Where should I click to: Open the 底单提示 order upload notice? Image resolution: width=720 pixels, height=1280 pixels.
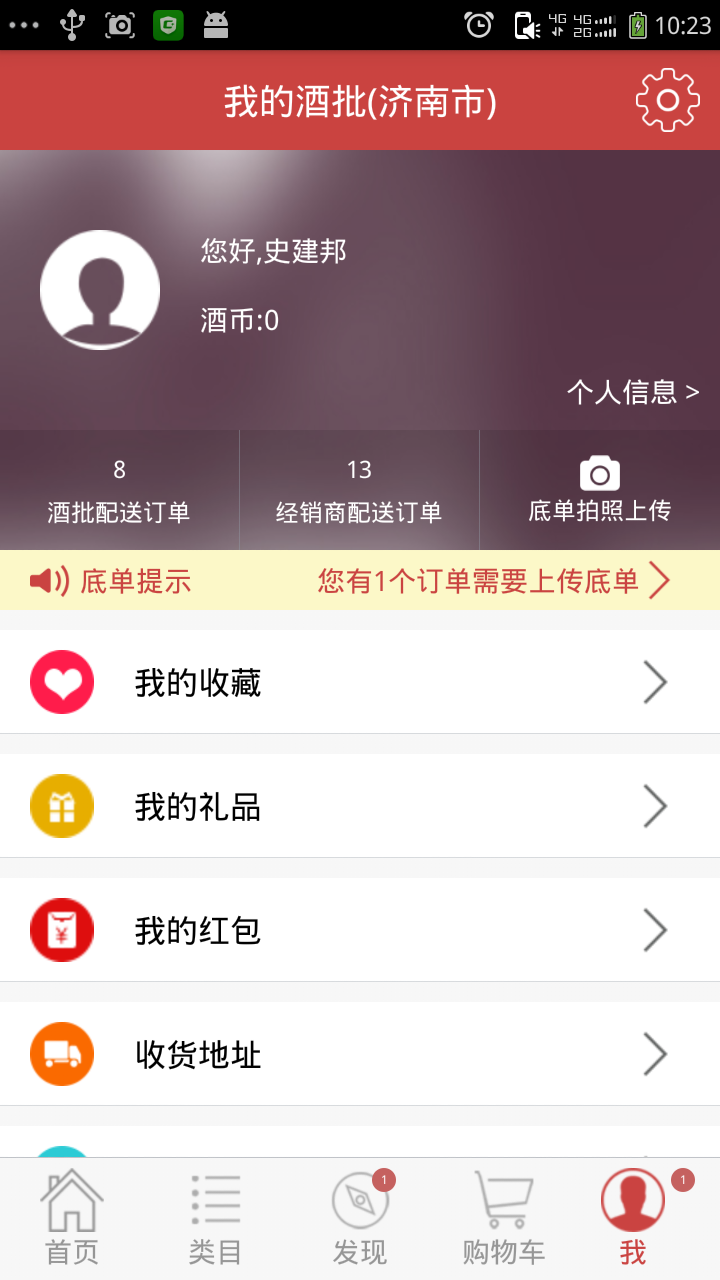tap(360, 580)
